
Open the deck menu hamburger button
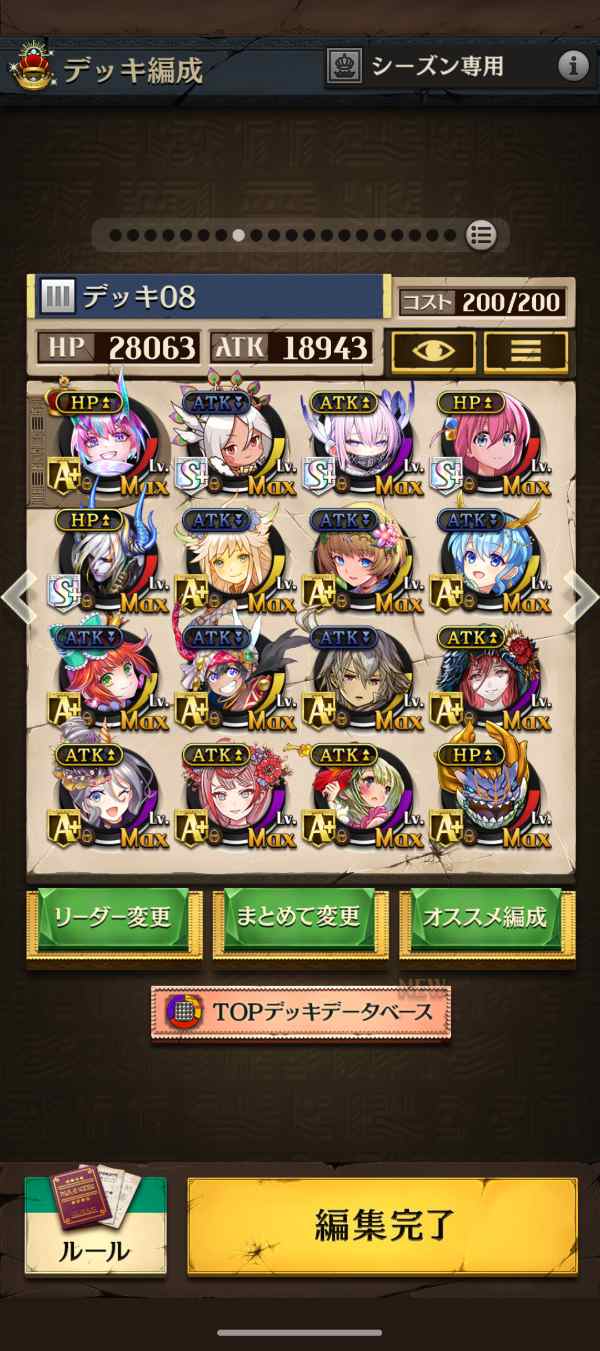coord(526,351)
